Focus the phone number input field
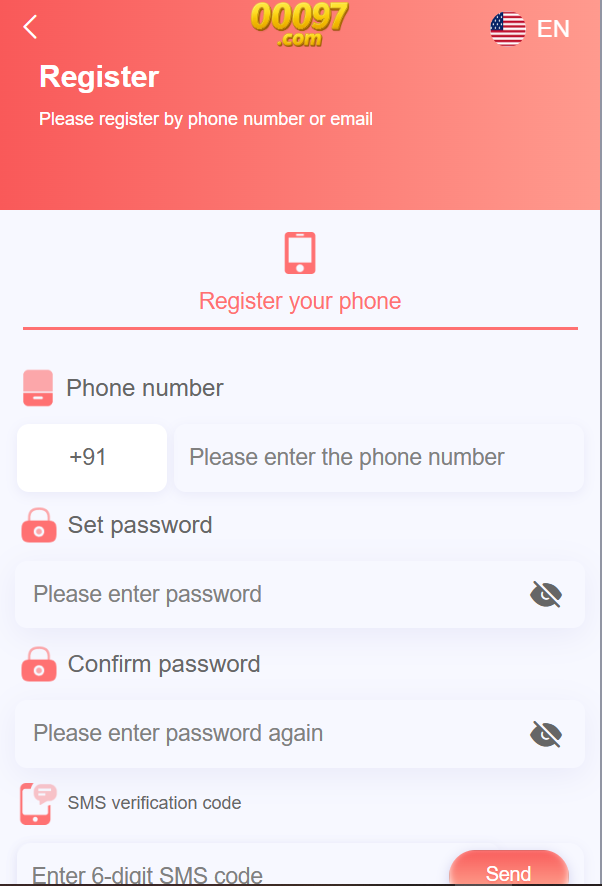This screenshot has width=602, height=886. point(378,458)
